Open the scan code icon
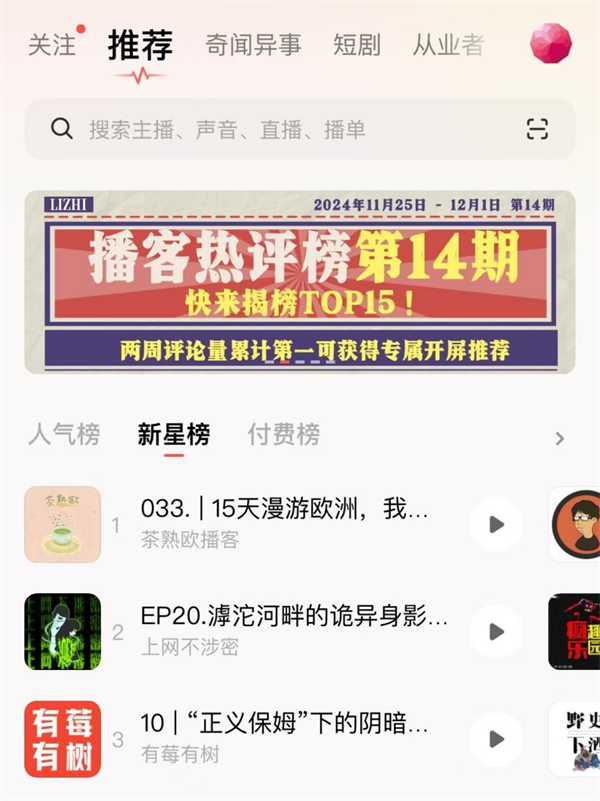This screenshot has width=600, height=801. [537, 129]
